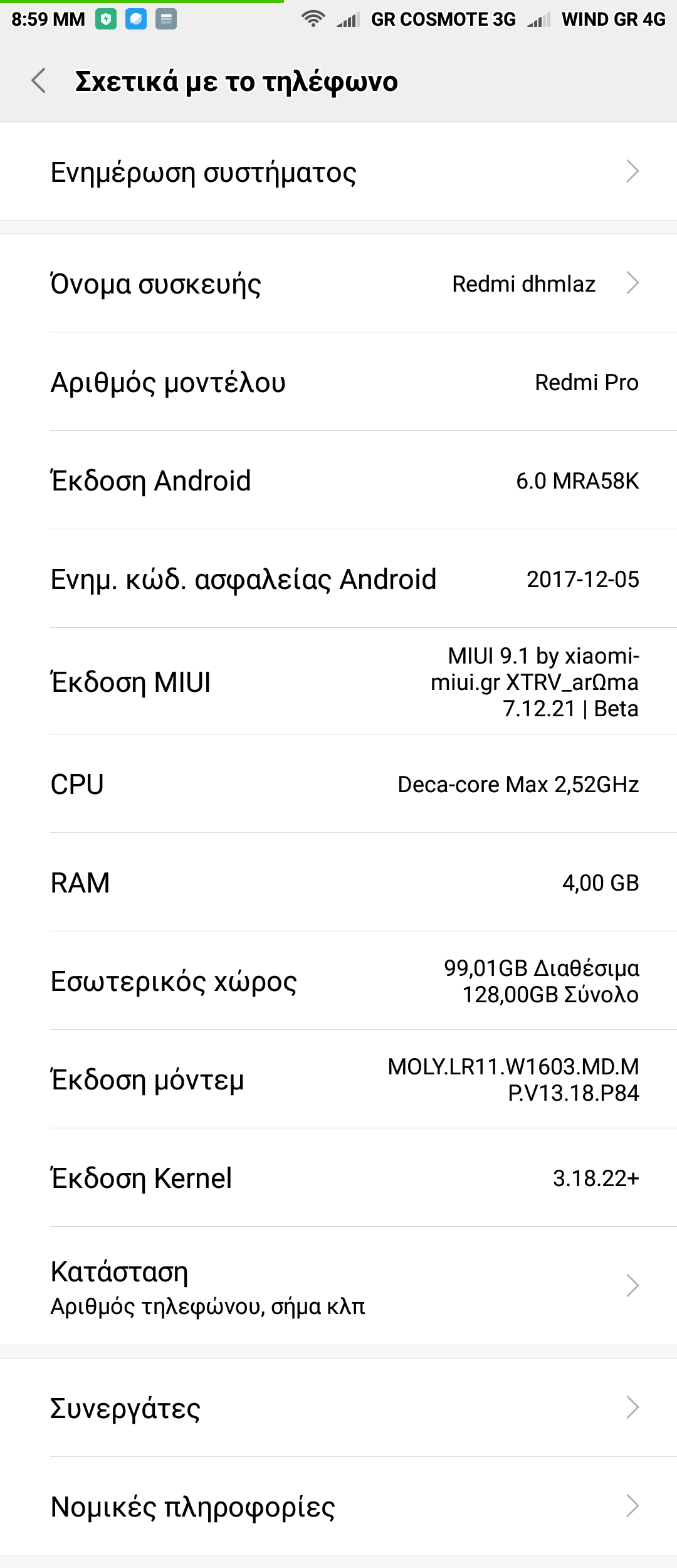
Task: Open Κατάσταση details
Action: tap(338, 1286)
